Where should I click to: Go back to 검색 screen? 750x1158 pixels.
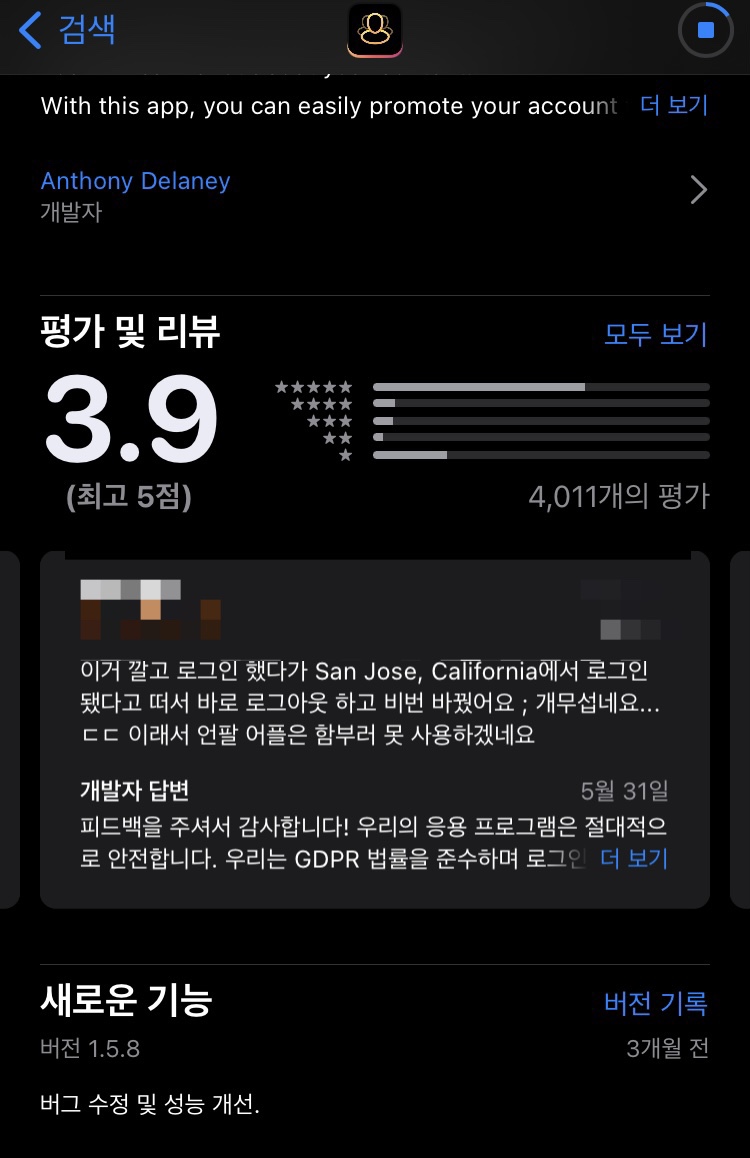click(x=68, y=30)
